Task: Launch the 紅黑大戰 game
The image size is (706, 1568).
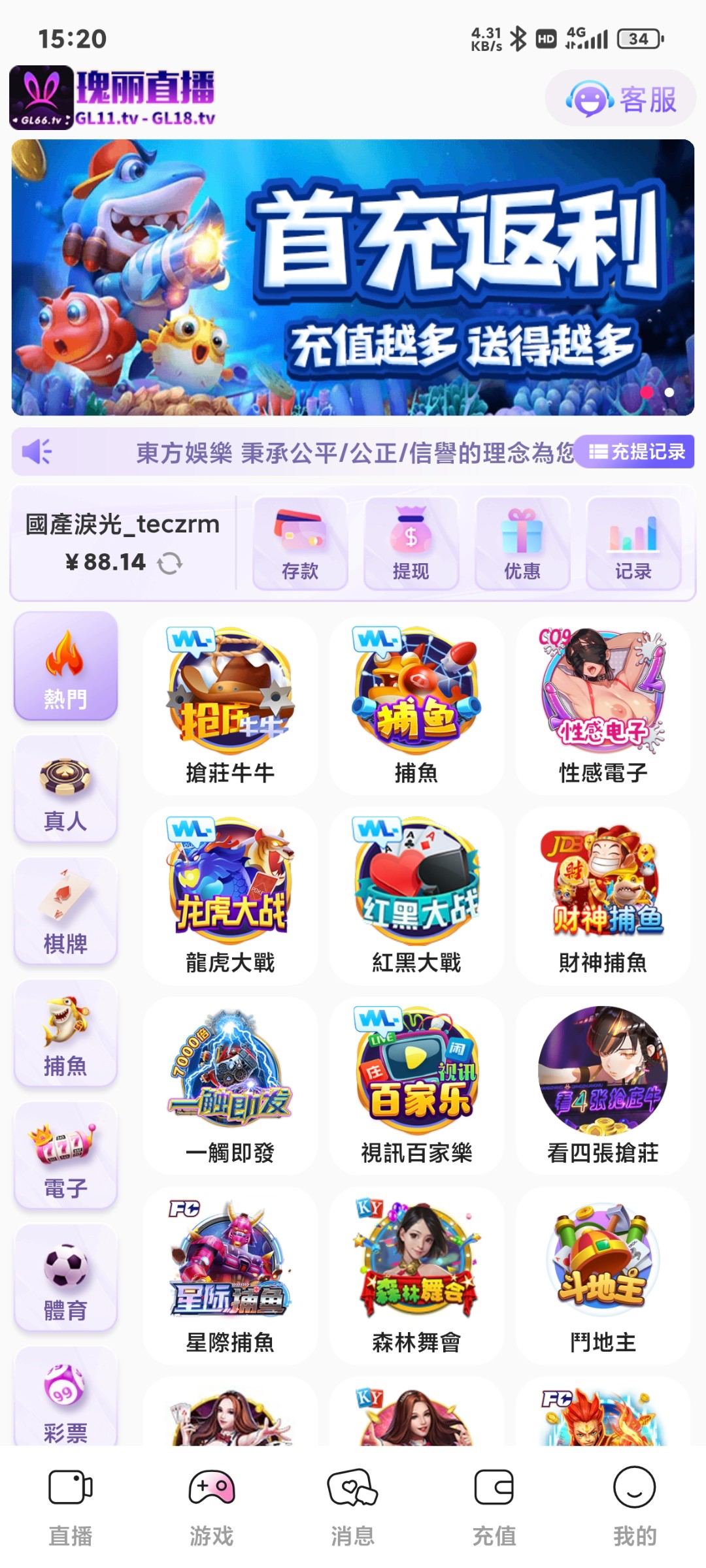Action: pyautogui.click(x=416, y=895)
